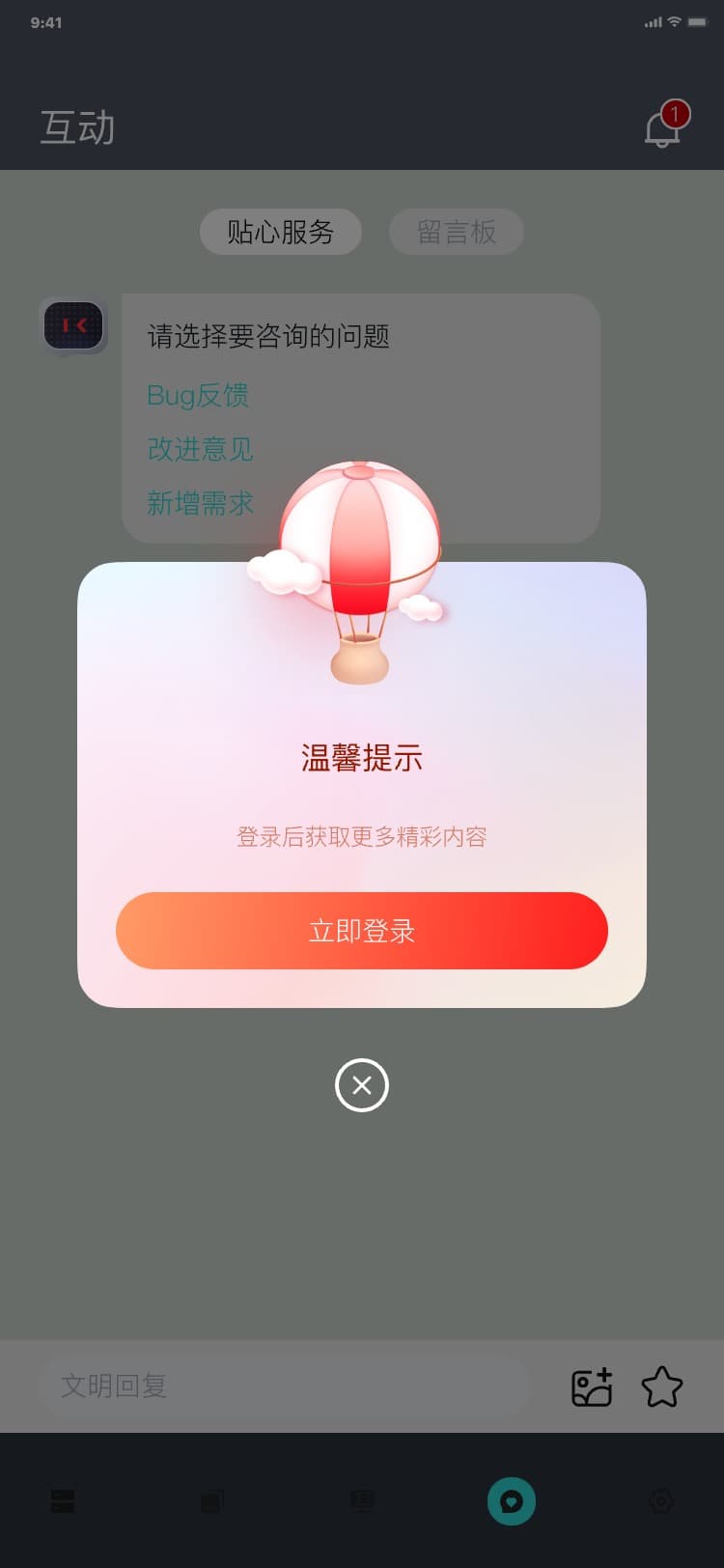Attach an image to the reply

click(592, 1386)
